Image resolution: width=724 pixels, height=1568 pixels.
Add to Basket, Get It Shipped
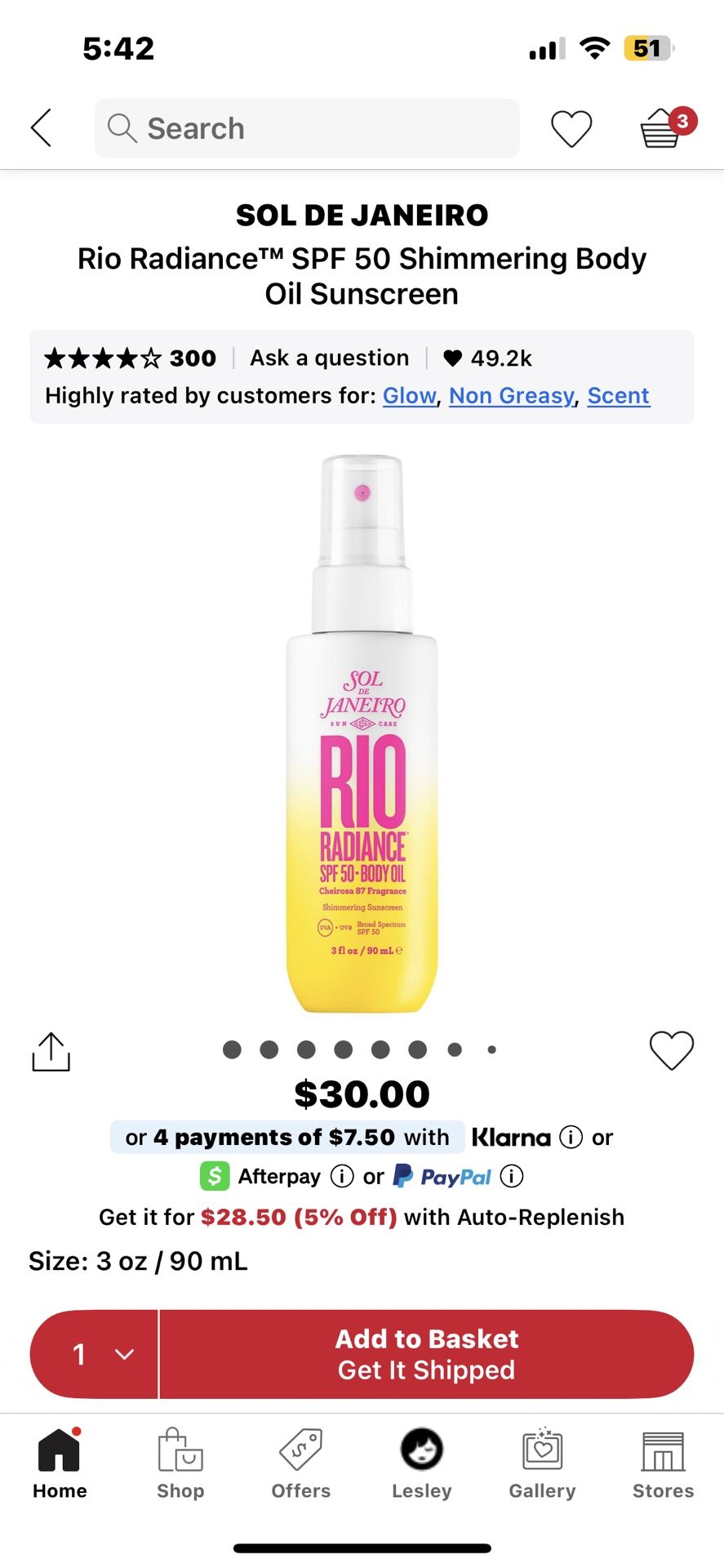pos(426,1354)
